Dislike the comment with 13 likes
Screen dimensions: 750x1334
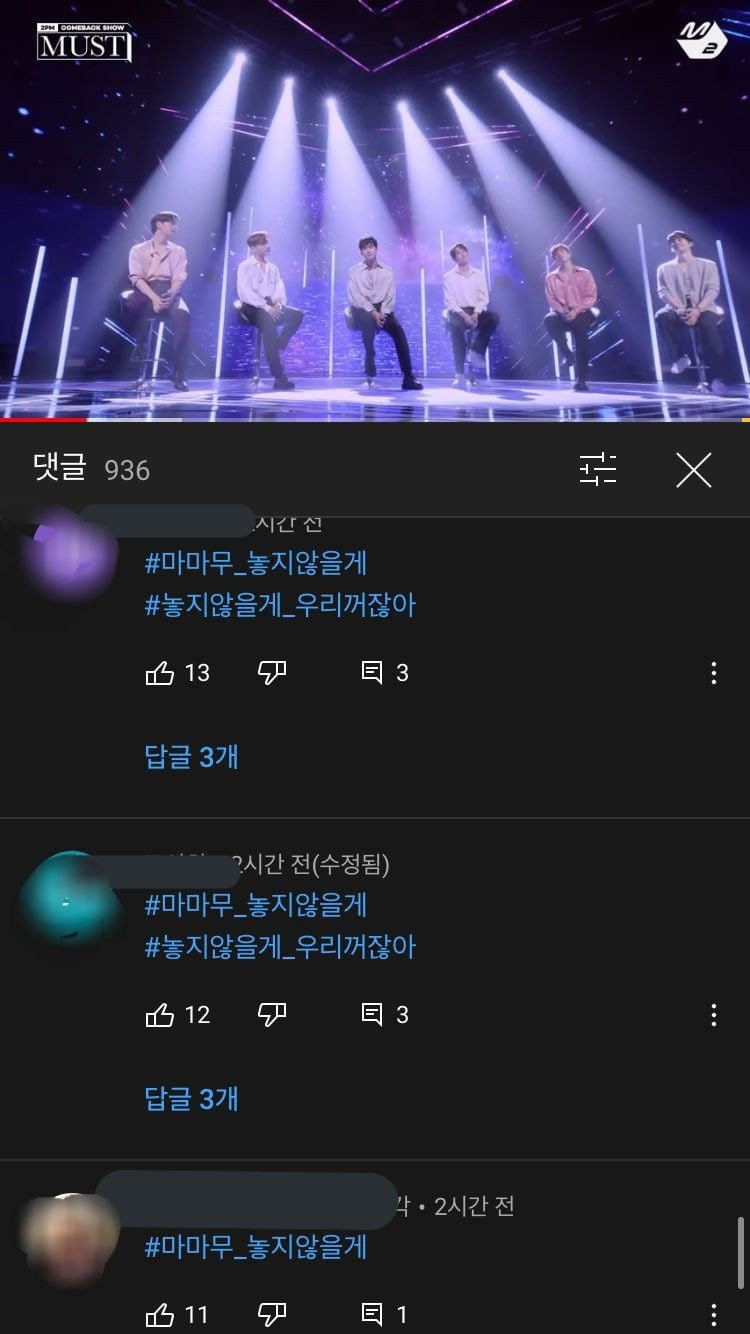(272, 673)
